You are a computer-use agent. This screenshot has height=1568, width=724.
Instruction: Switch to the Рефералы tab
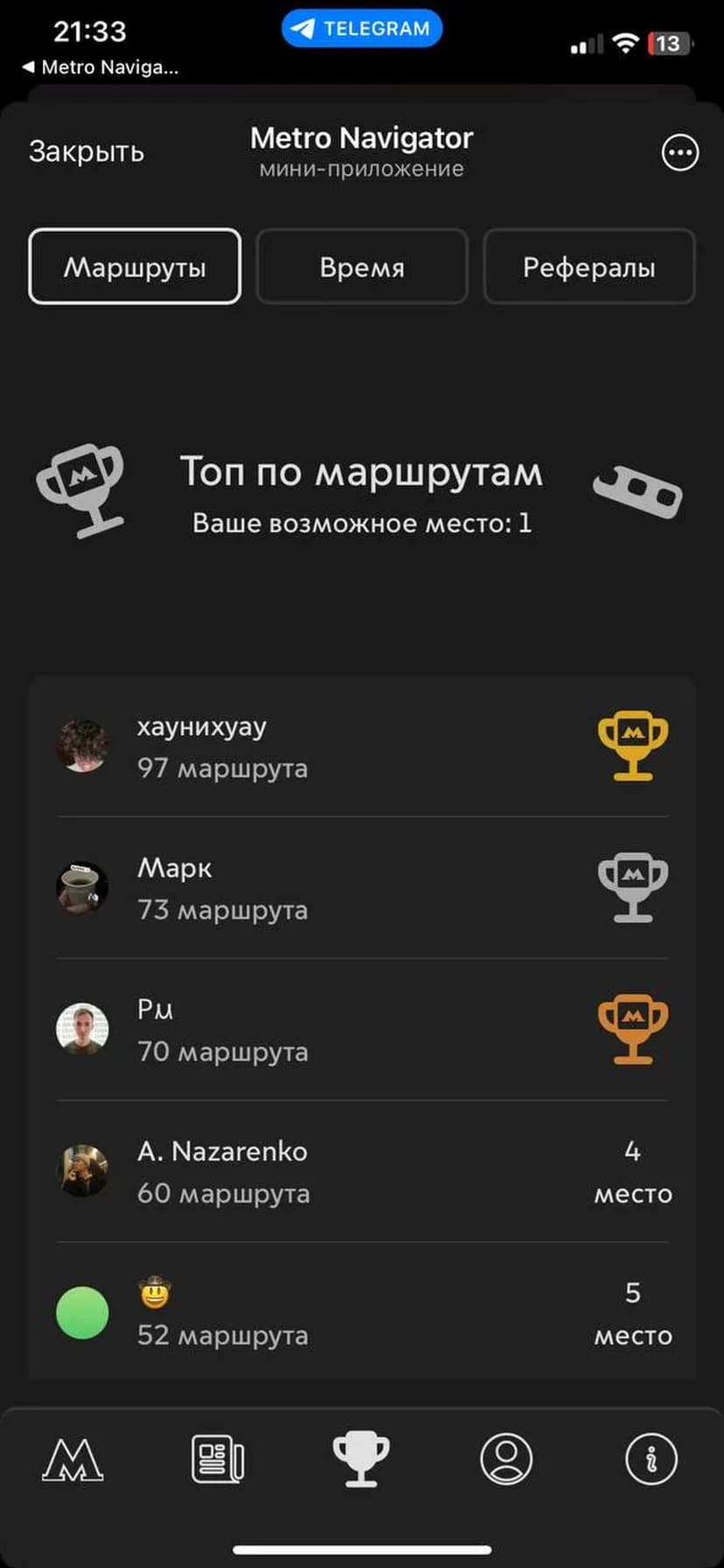coord(588,267)
